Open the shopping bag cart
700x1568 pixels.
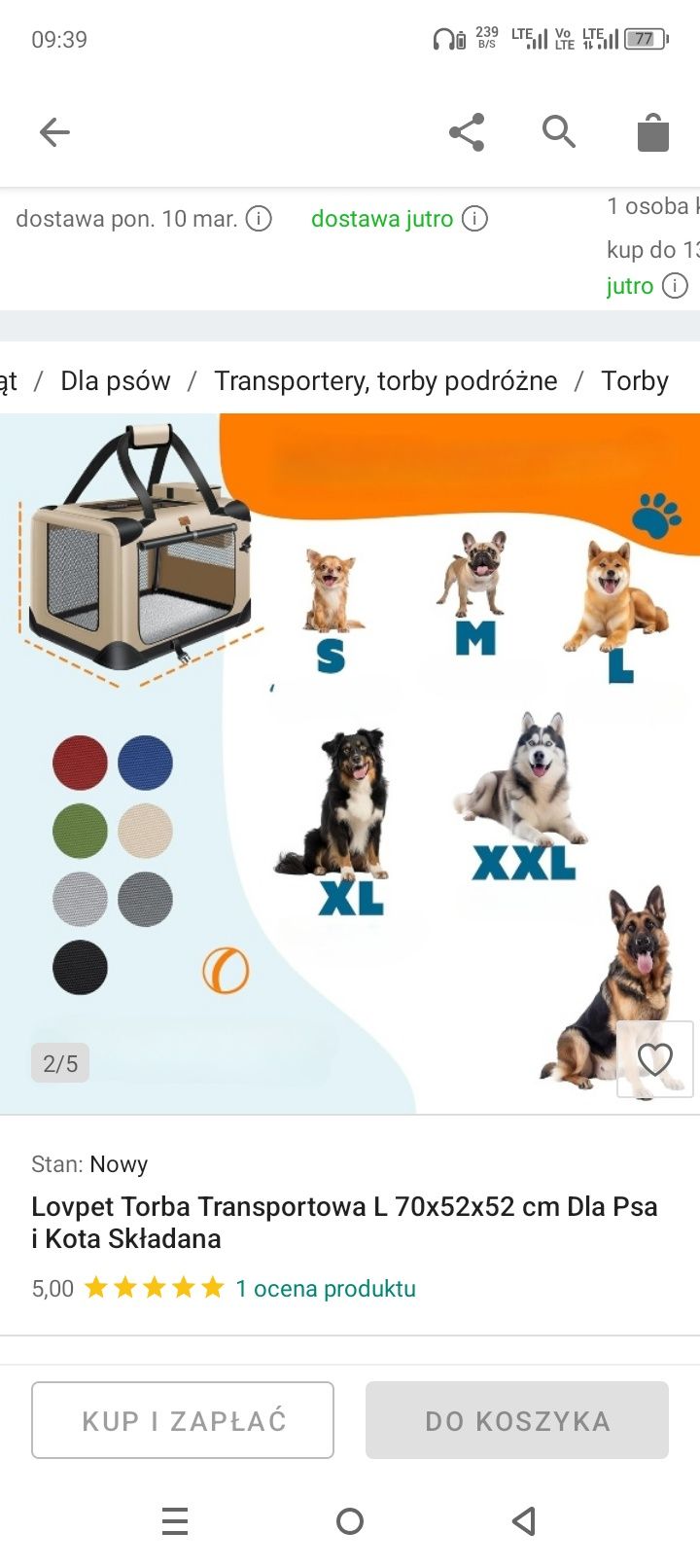(x=652, y=132)
